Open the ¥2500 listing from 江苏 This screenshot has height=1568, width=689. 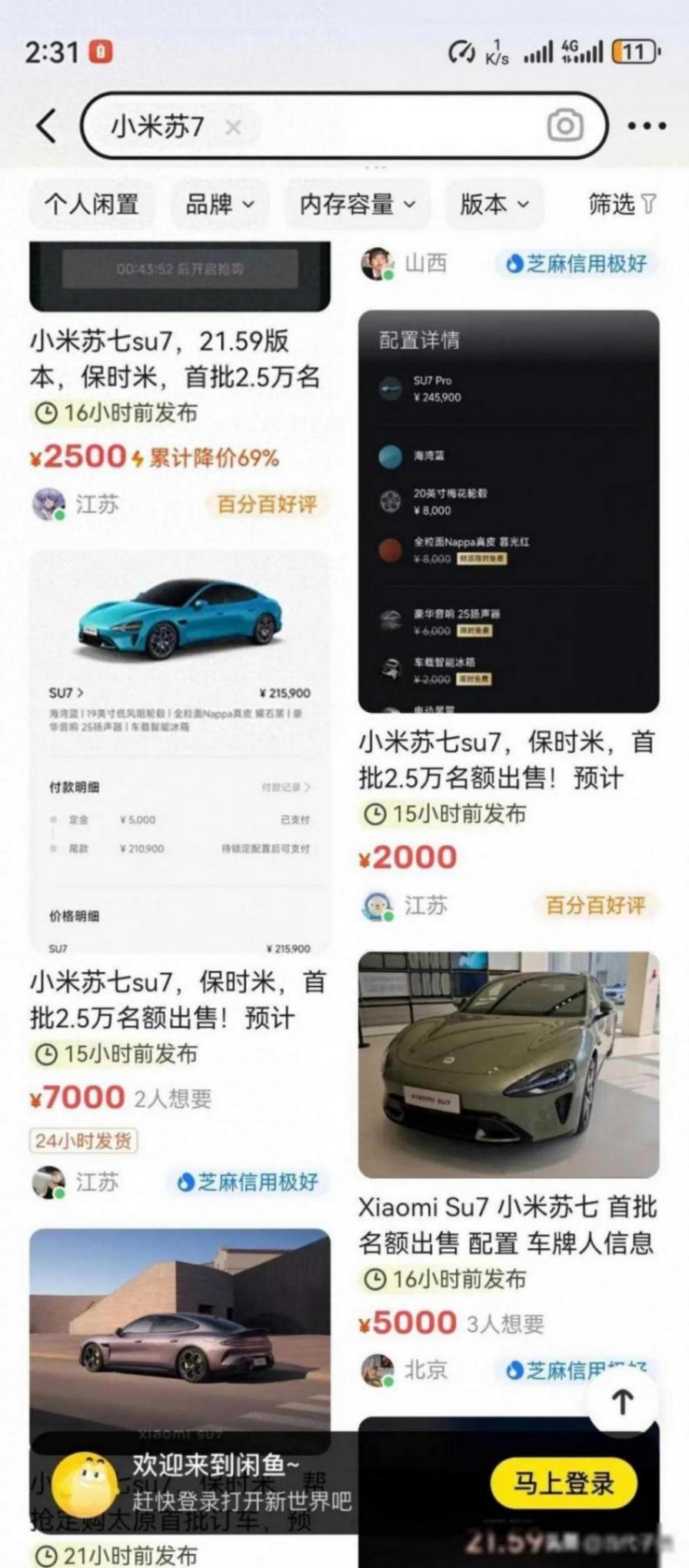(175, 358)
